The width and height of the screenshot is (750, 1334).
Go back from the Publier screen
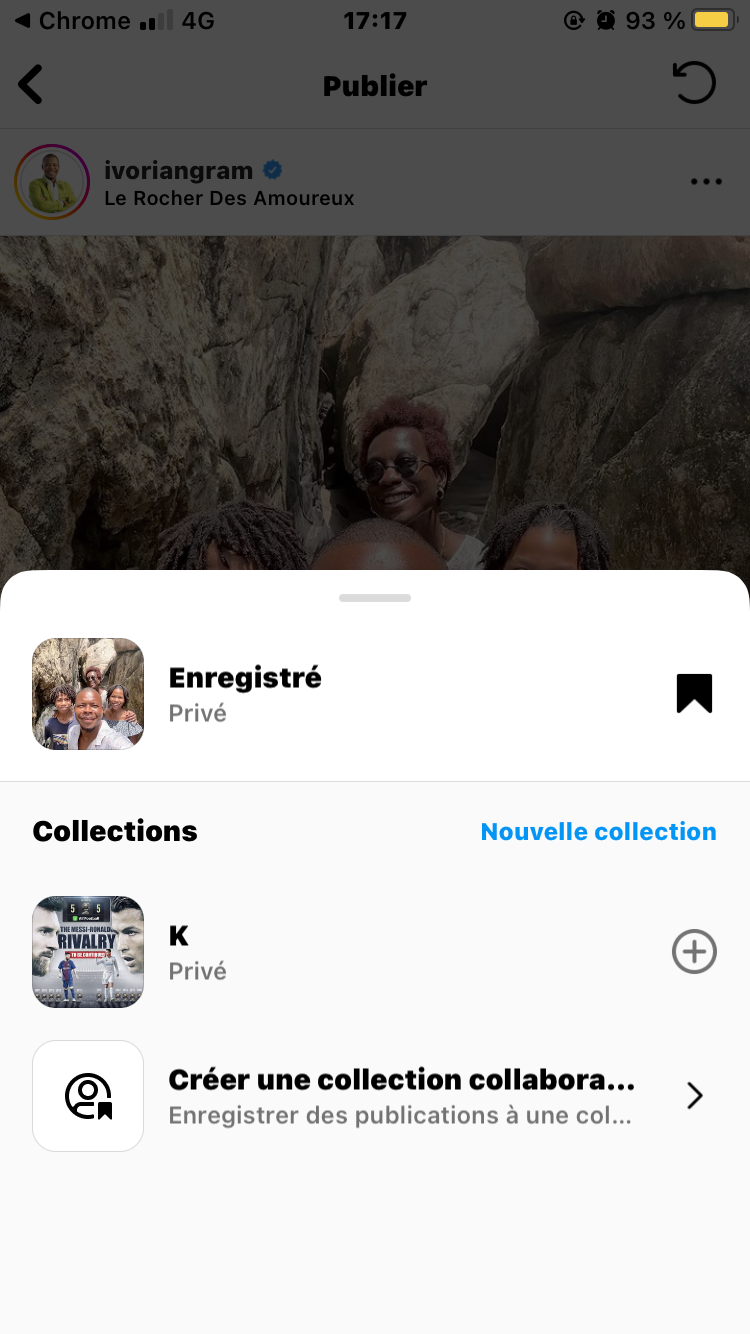click(x=31, y=85)
